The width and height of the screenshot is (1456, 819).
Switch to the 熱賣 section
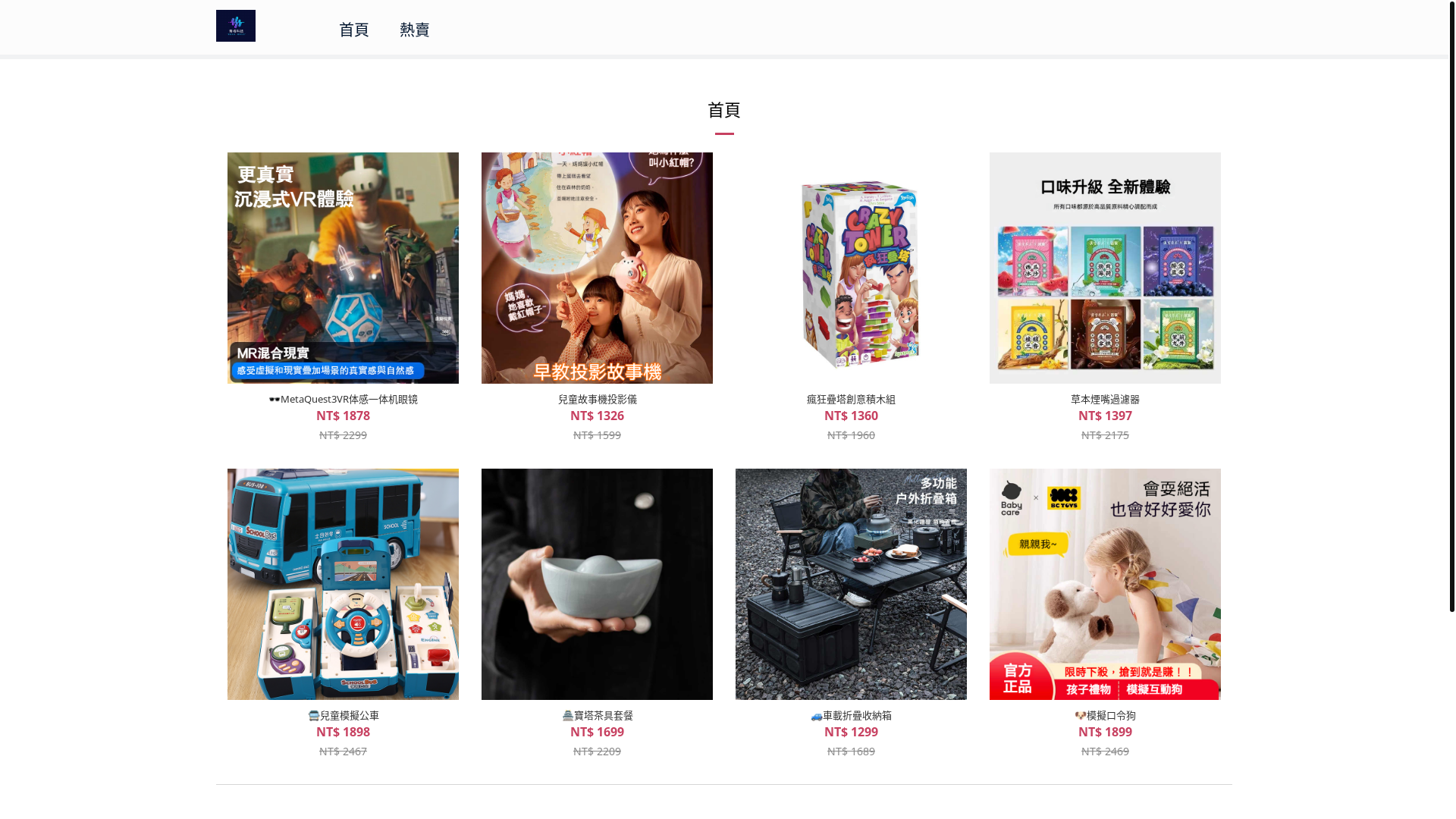click(414, 29)
